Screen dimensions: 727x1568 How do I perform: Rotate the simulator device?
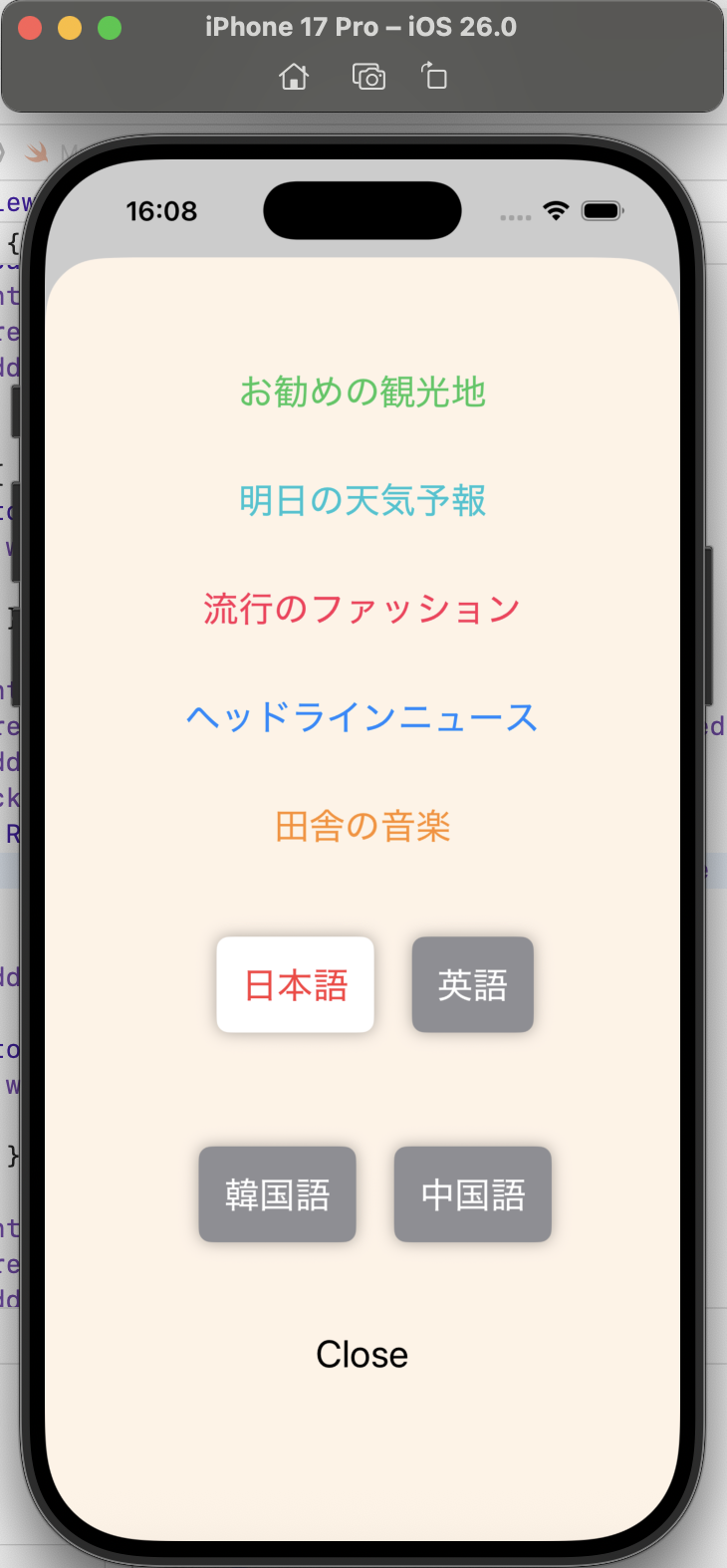pyautogui.click(x=435, y=77)
